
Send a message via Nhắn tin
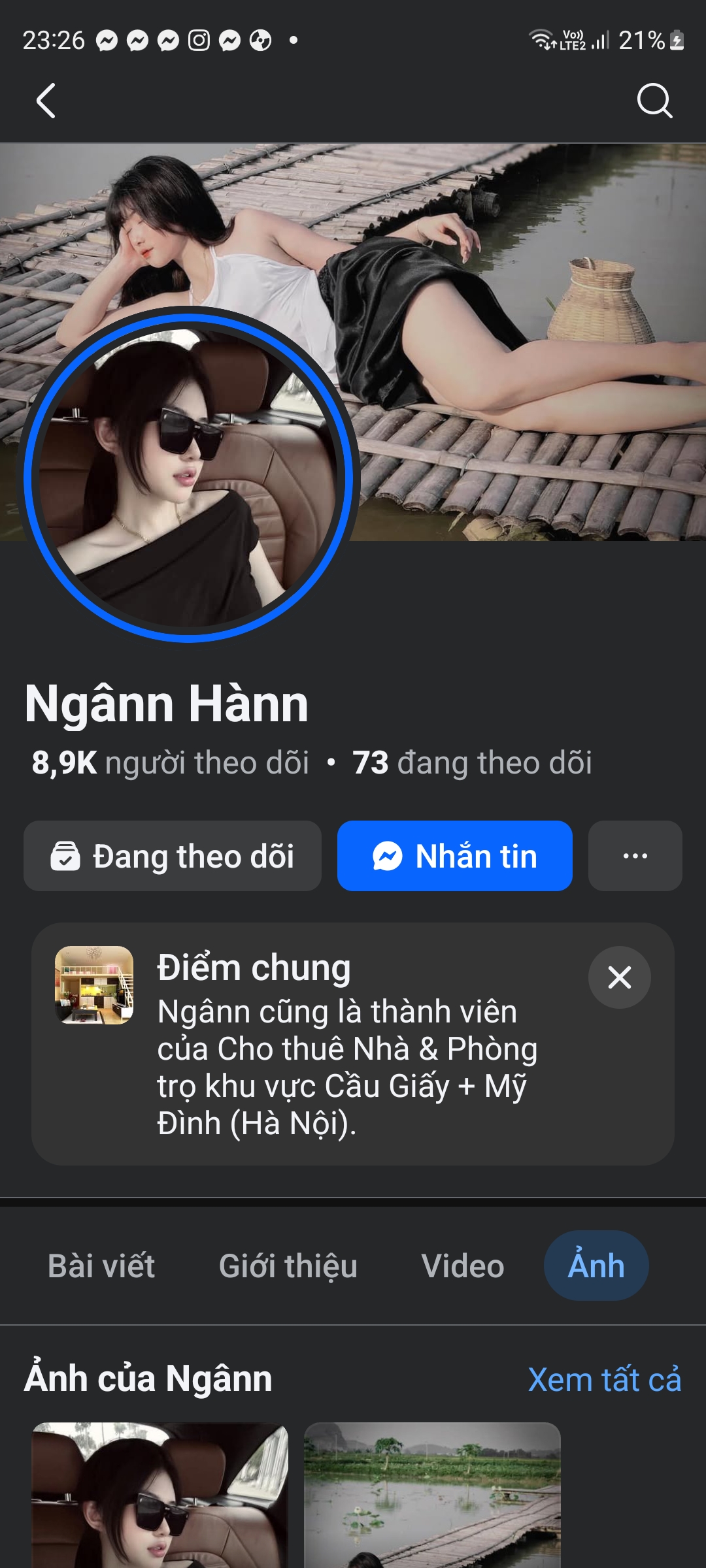[455, 856]
